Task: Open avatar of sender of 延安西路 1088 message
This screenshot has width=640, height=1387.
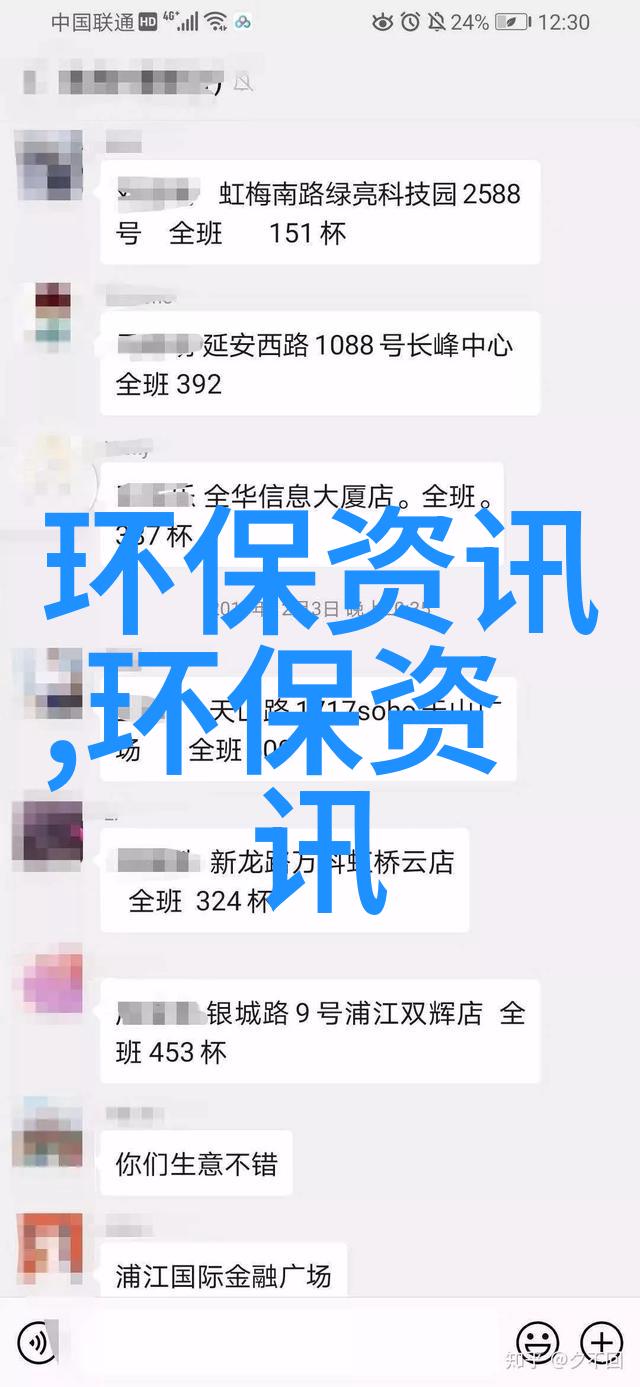Action: pos(47,313)
